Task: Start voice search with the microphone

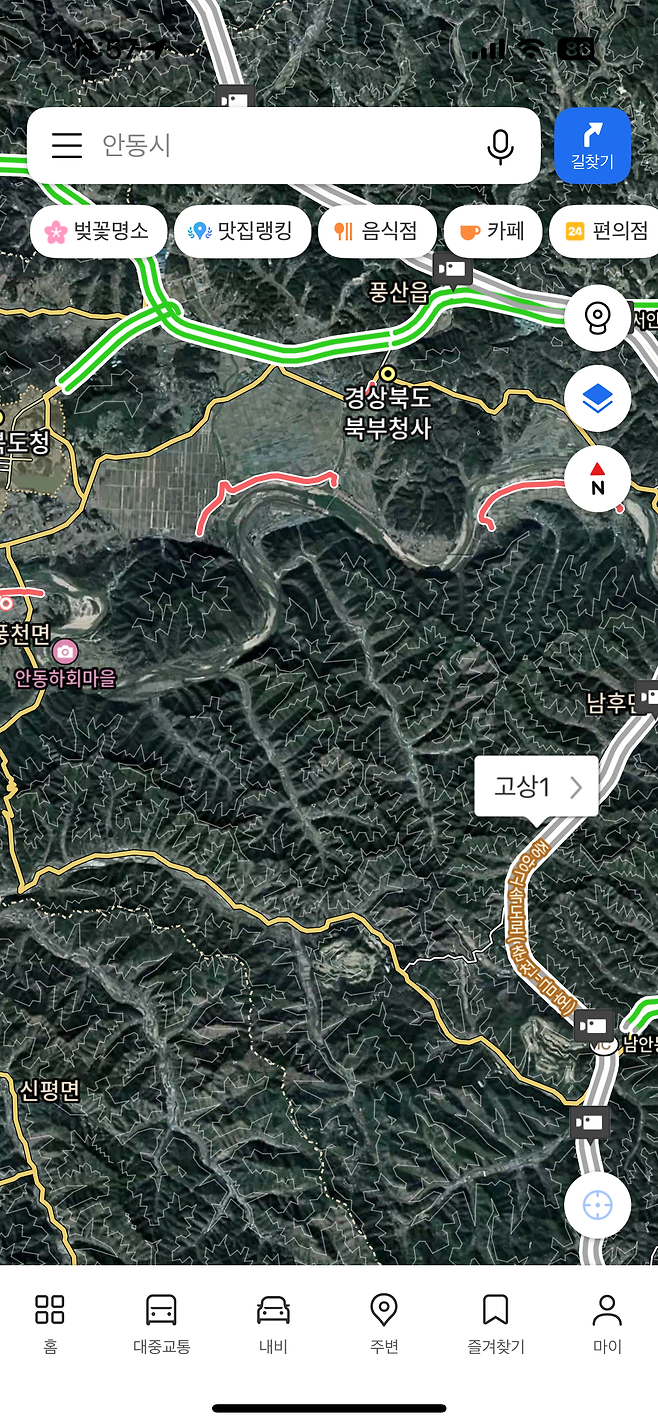Action: pyautogui.click(x=500, y=146)
